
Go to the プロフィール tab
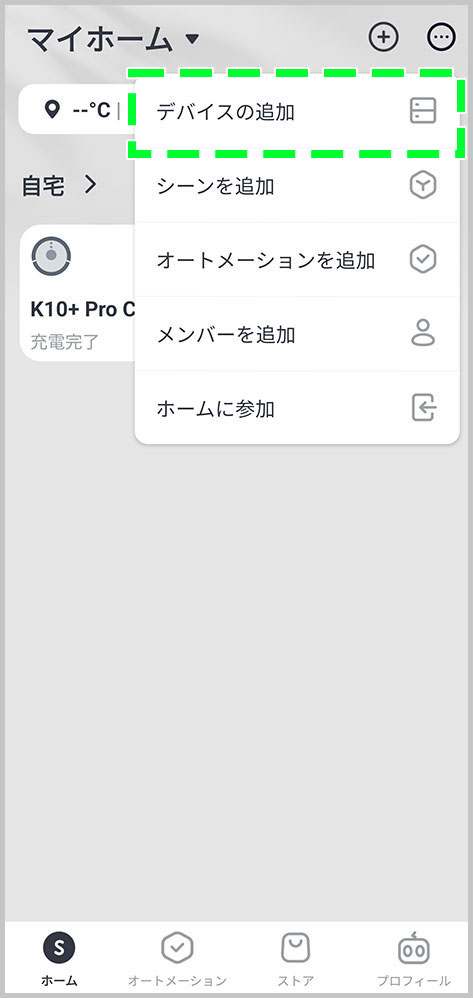(414, 960)
